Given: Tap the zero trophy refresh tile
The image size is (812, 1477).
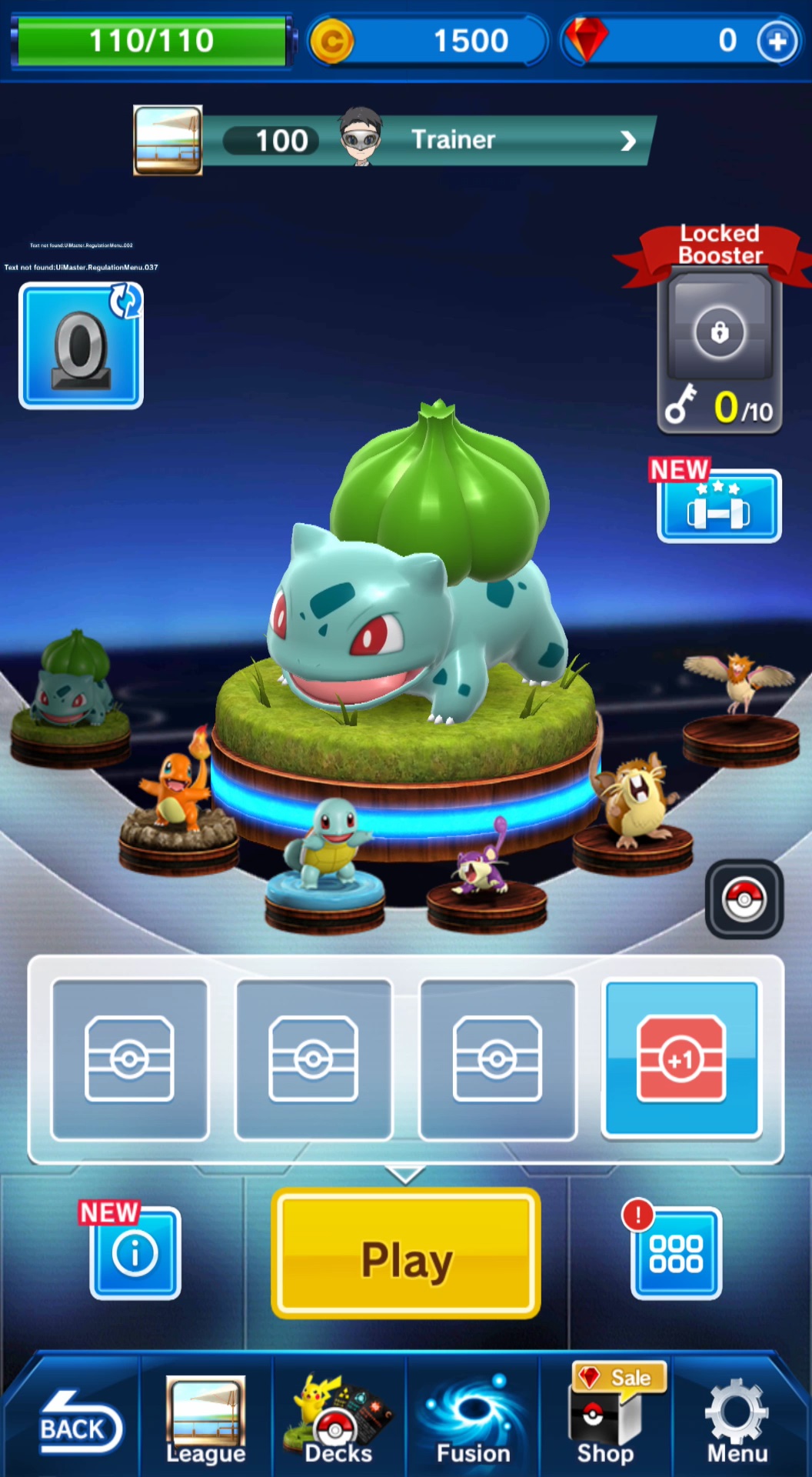Looking at the screenshot, I should point(81,346).
